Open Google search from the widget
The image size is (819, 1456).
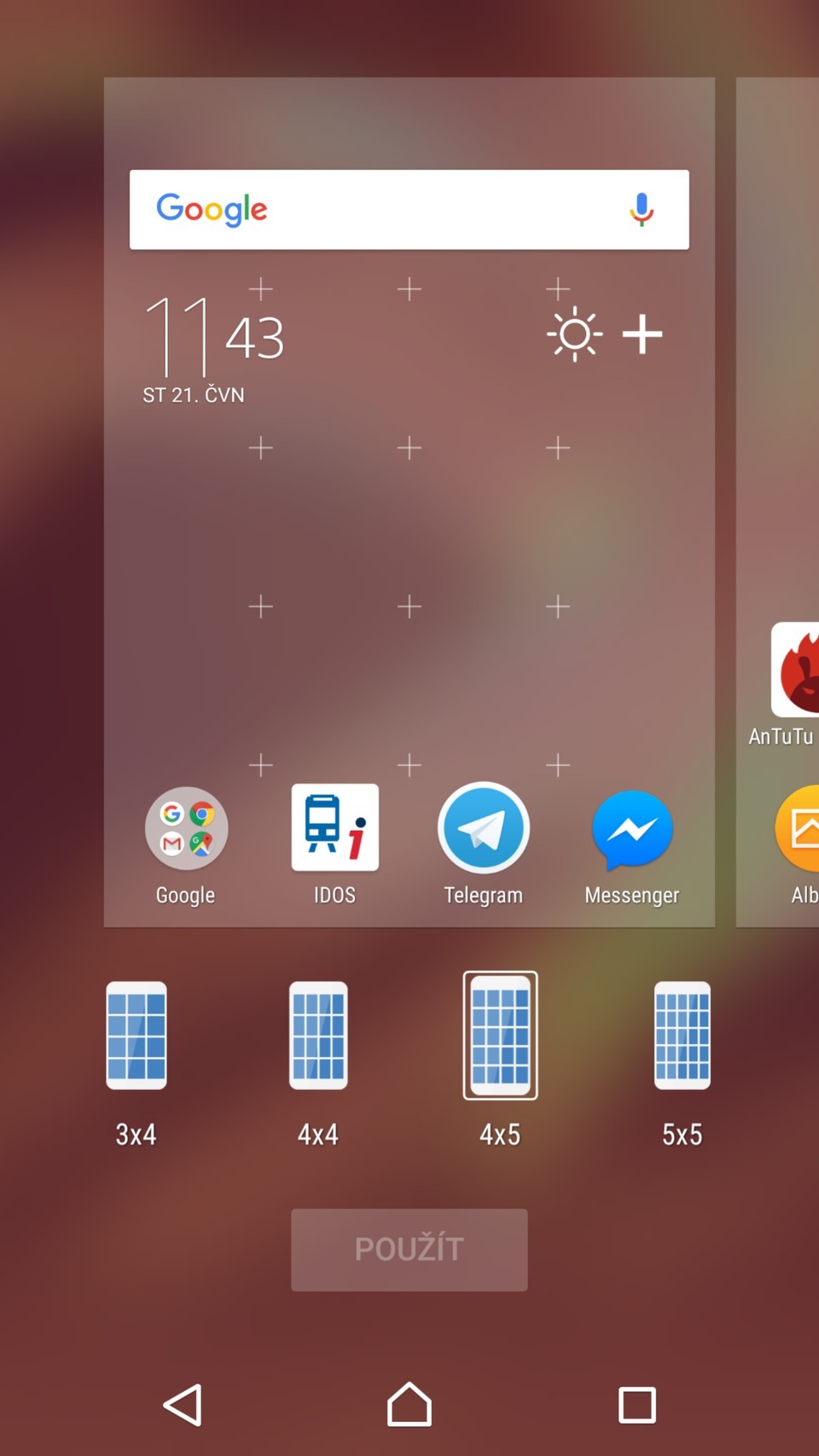point(341,209)
